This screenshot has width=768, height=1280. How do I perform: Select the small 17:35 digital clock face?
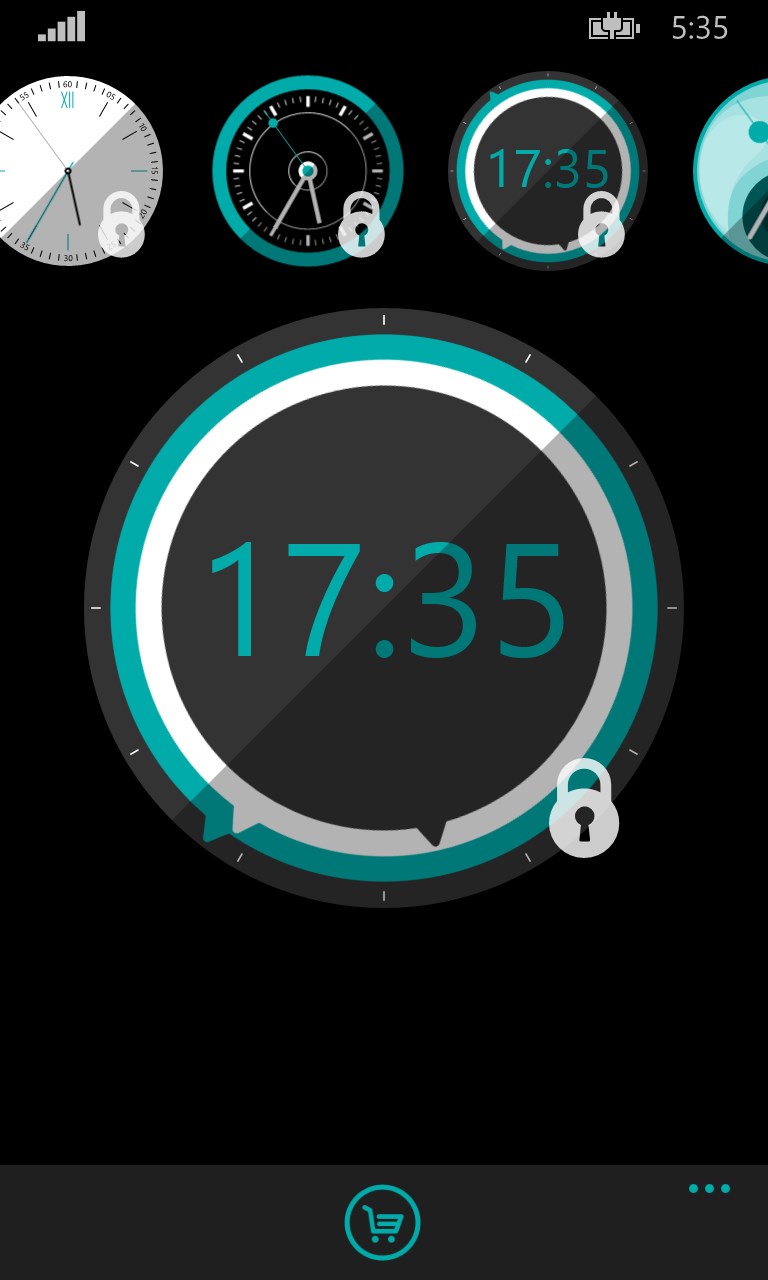547,170
